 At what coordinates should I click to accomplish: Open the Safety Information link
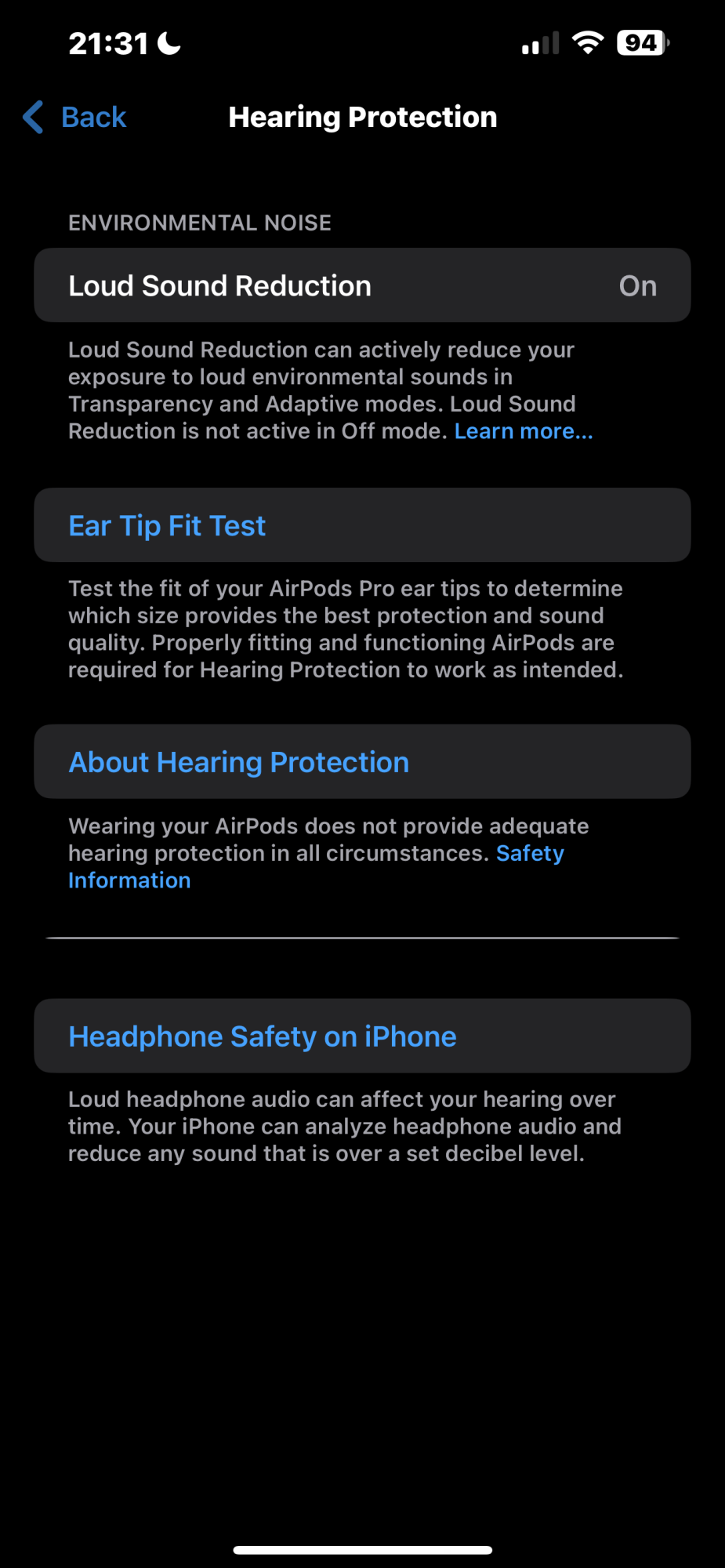tap(529, 854)
